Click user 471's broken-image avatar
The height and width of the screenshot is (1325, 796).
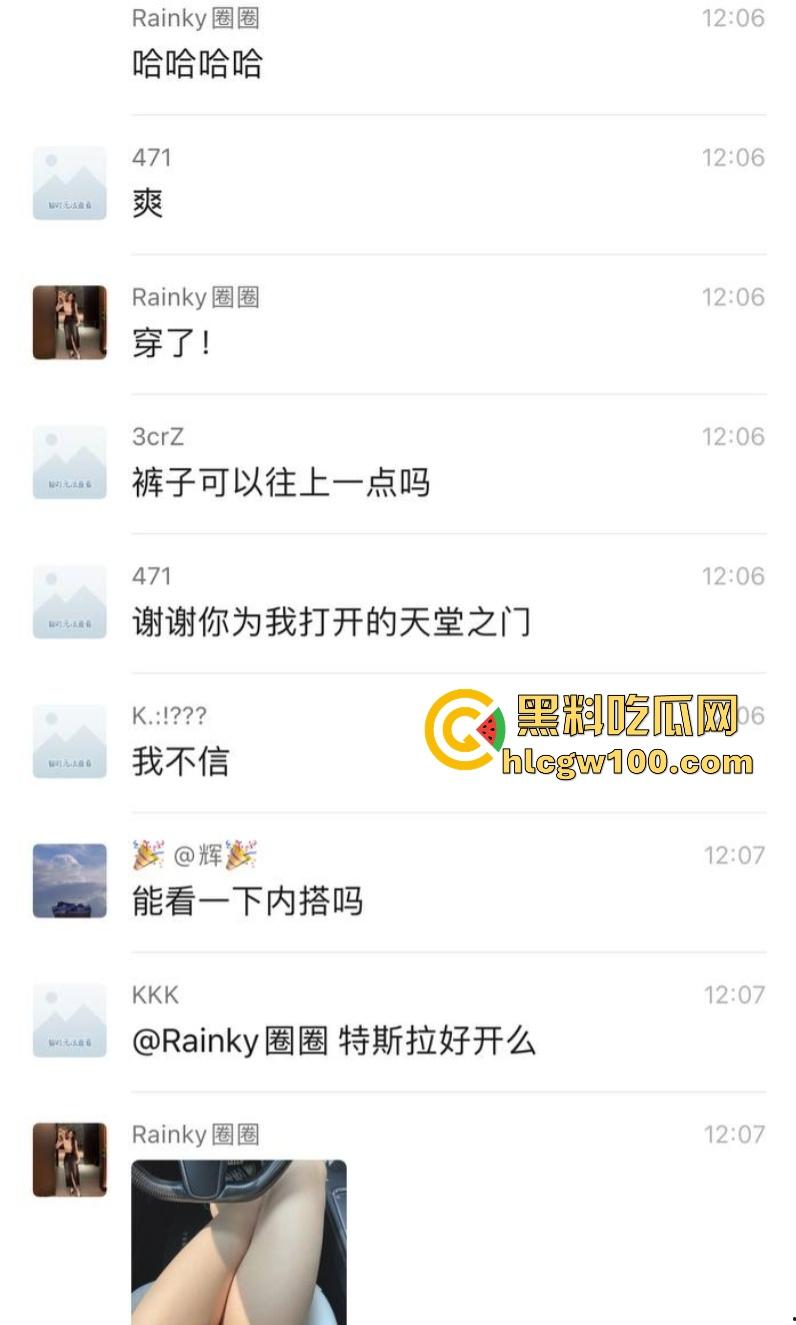point(69,181)
